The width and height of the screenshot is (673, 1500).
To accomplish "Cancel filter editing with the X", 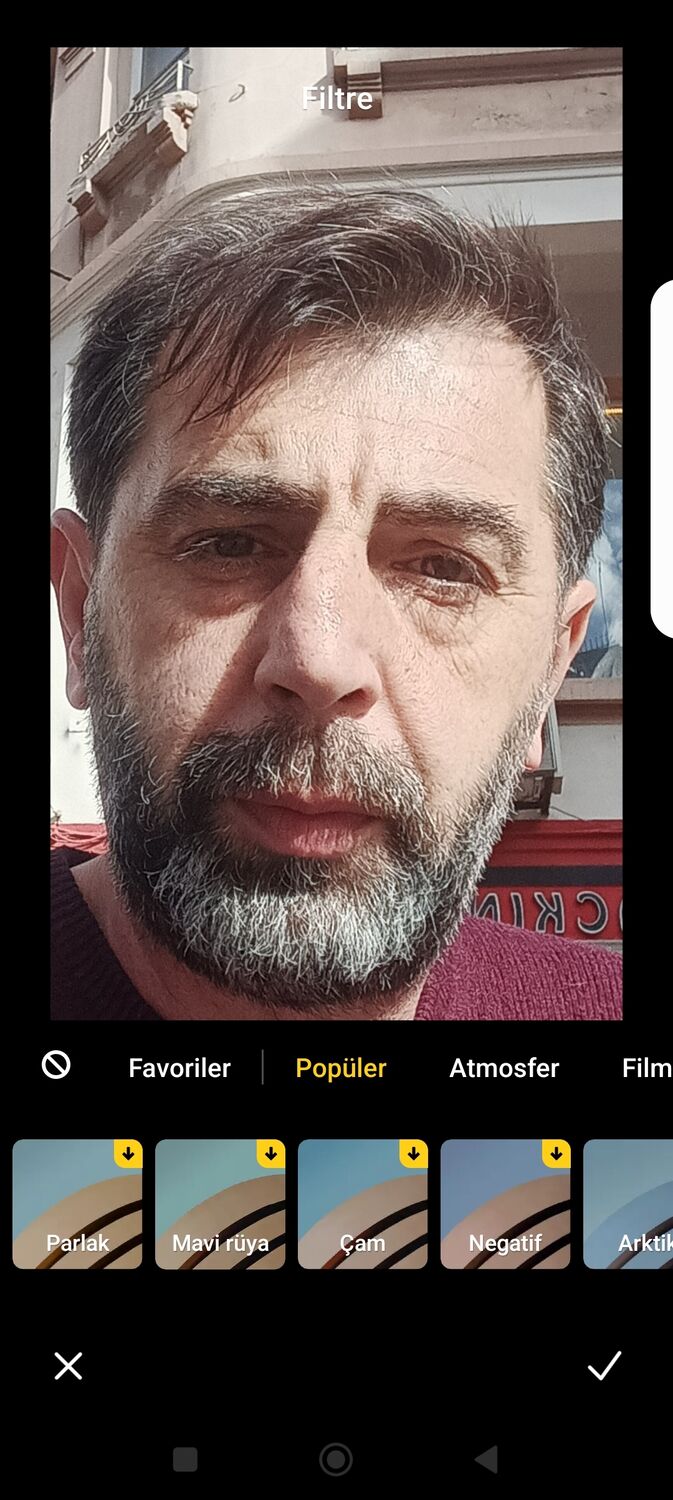I will tap(68, 1366).
